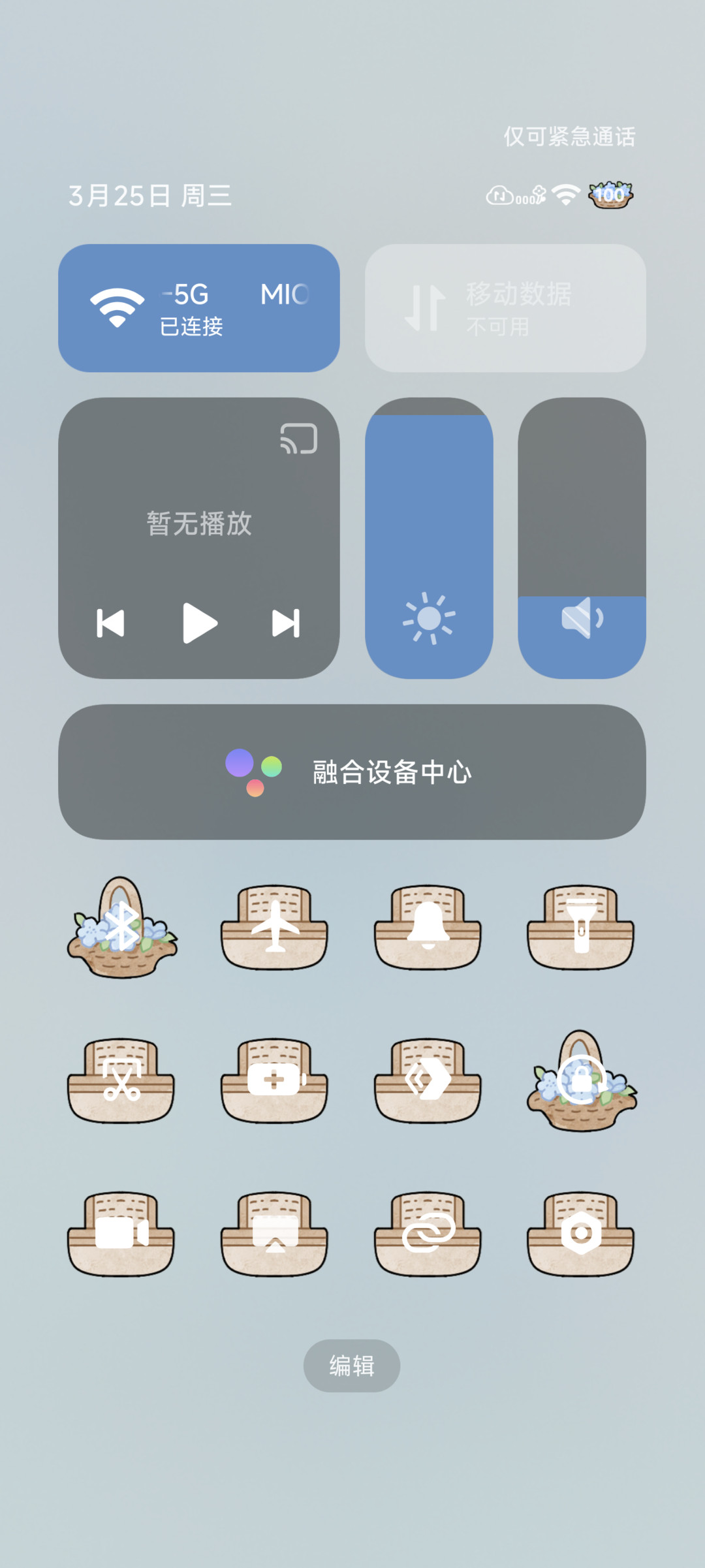Enable battery saver toggle
The width and height of the screenshot is (705, 1568).
pyautogui.click(x=274, y=1080)
